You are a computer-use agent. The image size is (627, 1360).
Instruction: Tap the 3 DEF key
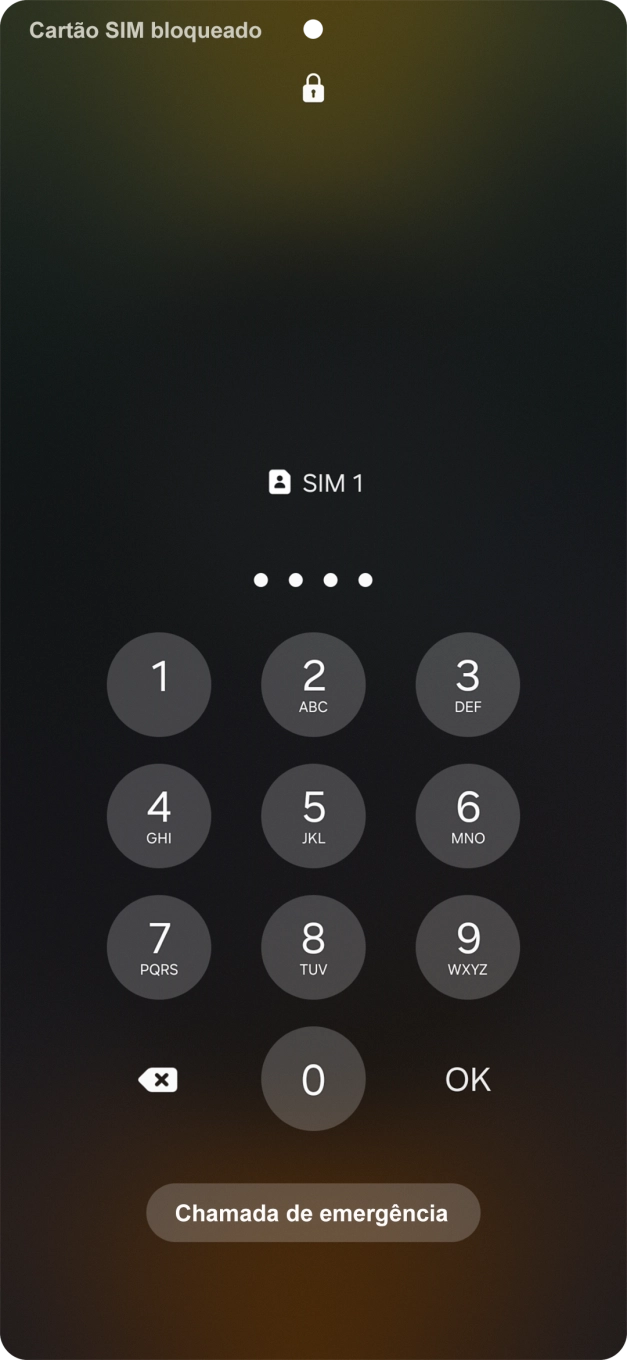[467, 684]
